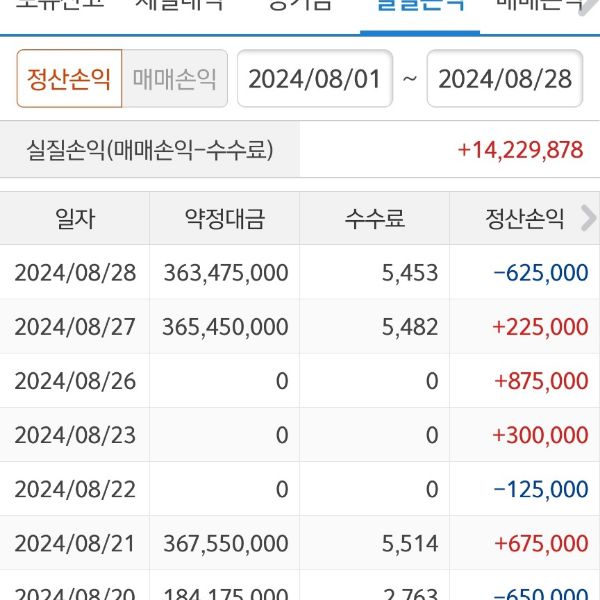Select the 정산손익 segment
Viewport: 600px width, 600px height.
pos(69,79)
